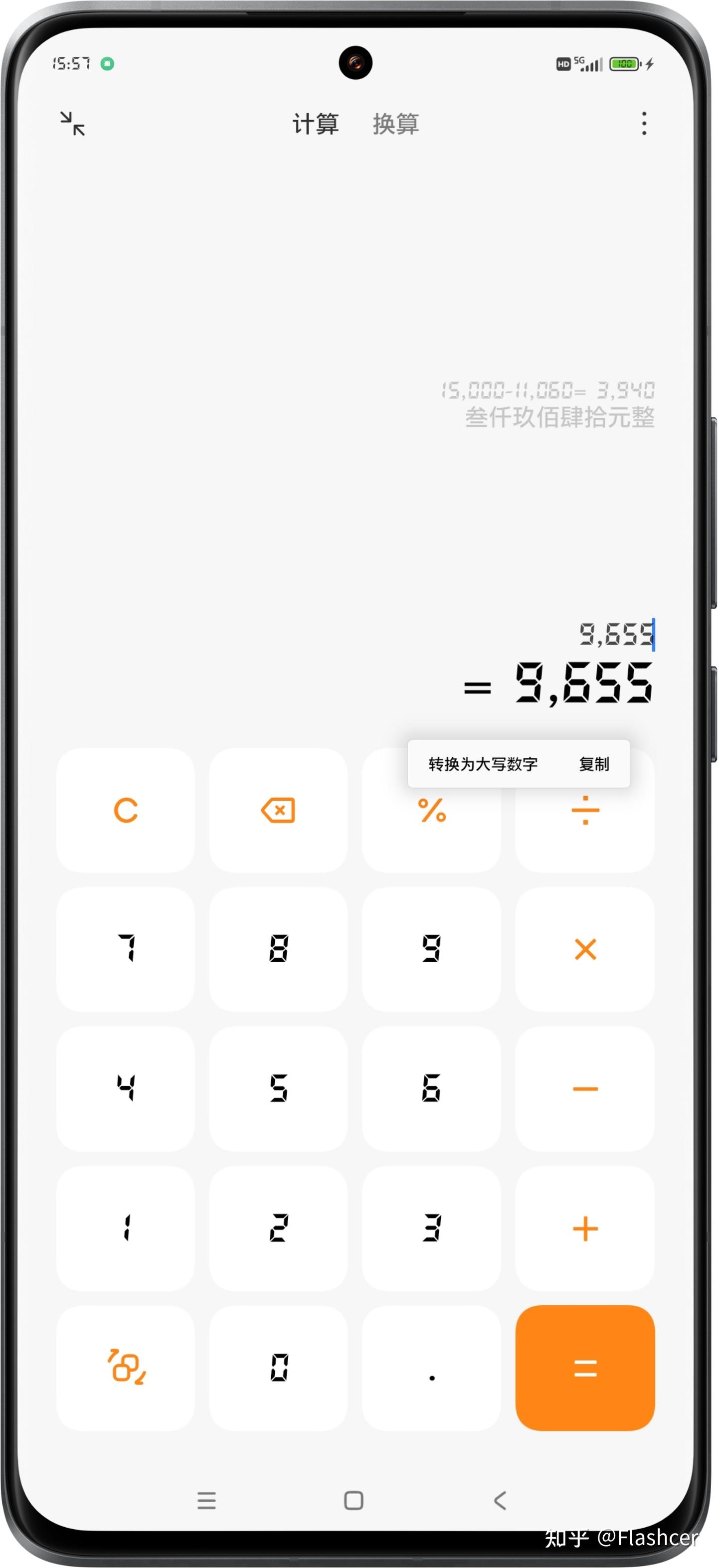Image resolution: width=718 pixels, height=1568 pixels.
Task: Switch to the 换算 tab
Action: click(395, 124)
